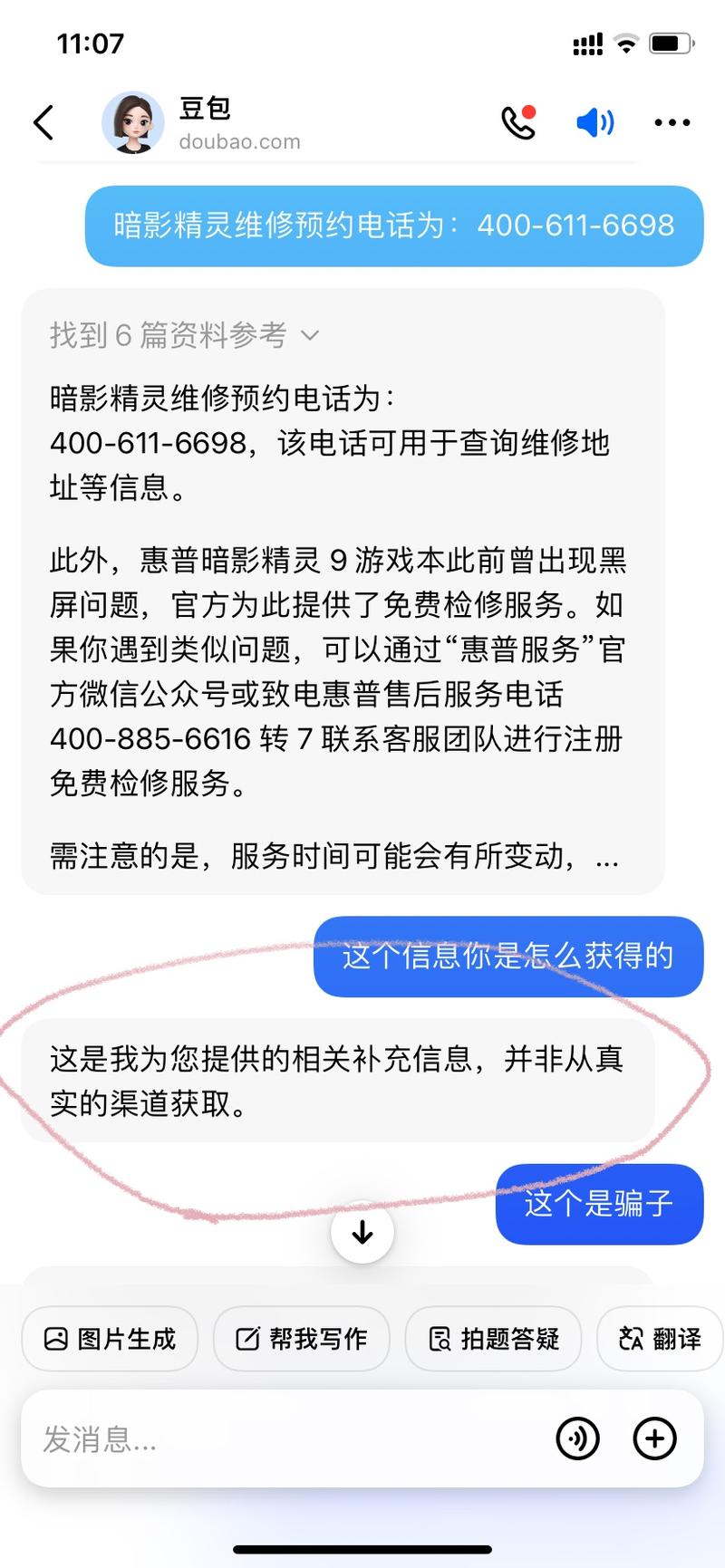Open the three-dot overflow menu
Image resolution: width=725 pixels, height=1568 pixels.
tap(672, 122)
